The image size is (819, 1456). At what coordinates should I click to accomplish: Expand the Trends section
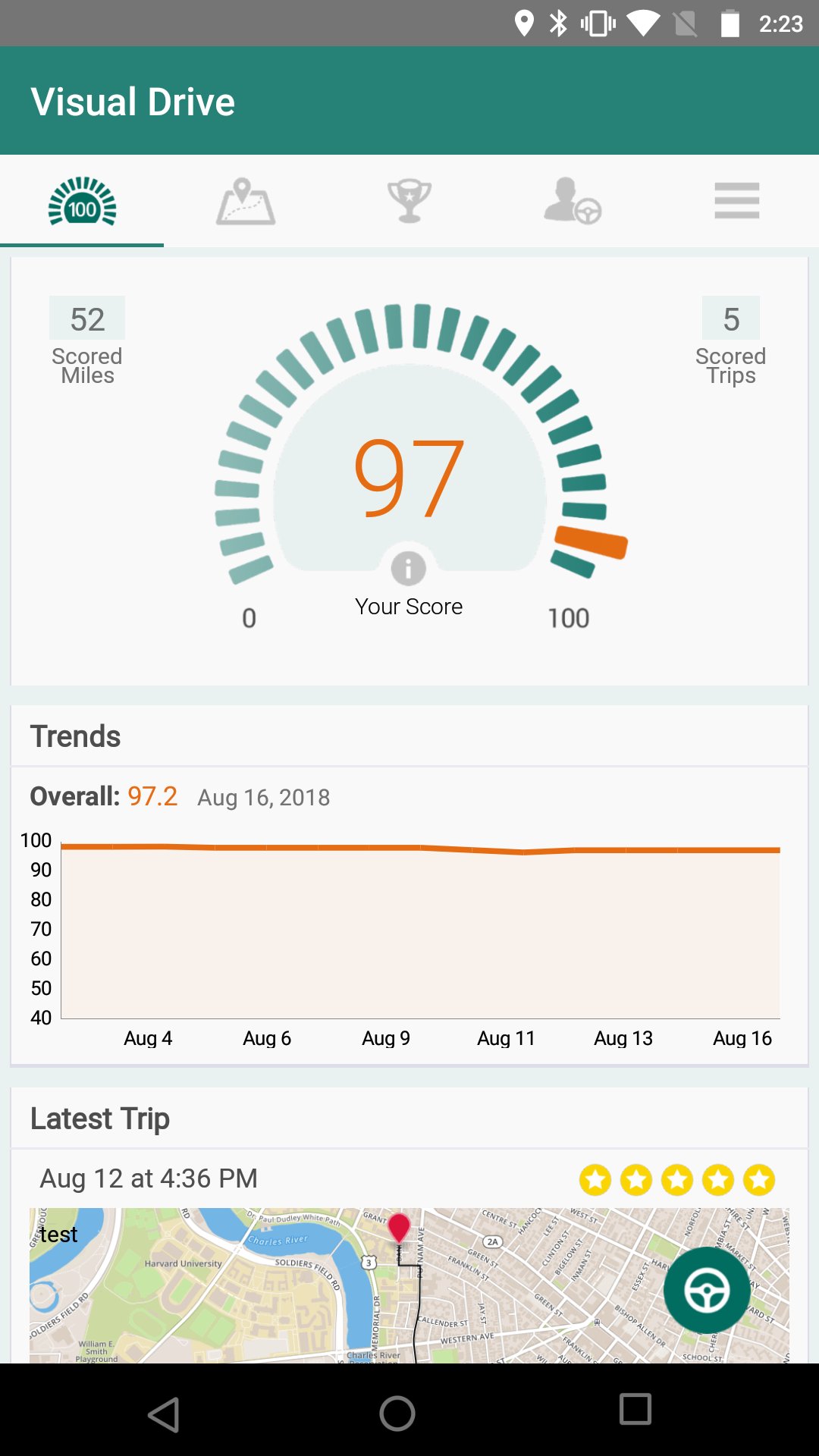point(76,736)
